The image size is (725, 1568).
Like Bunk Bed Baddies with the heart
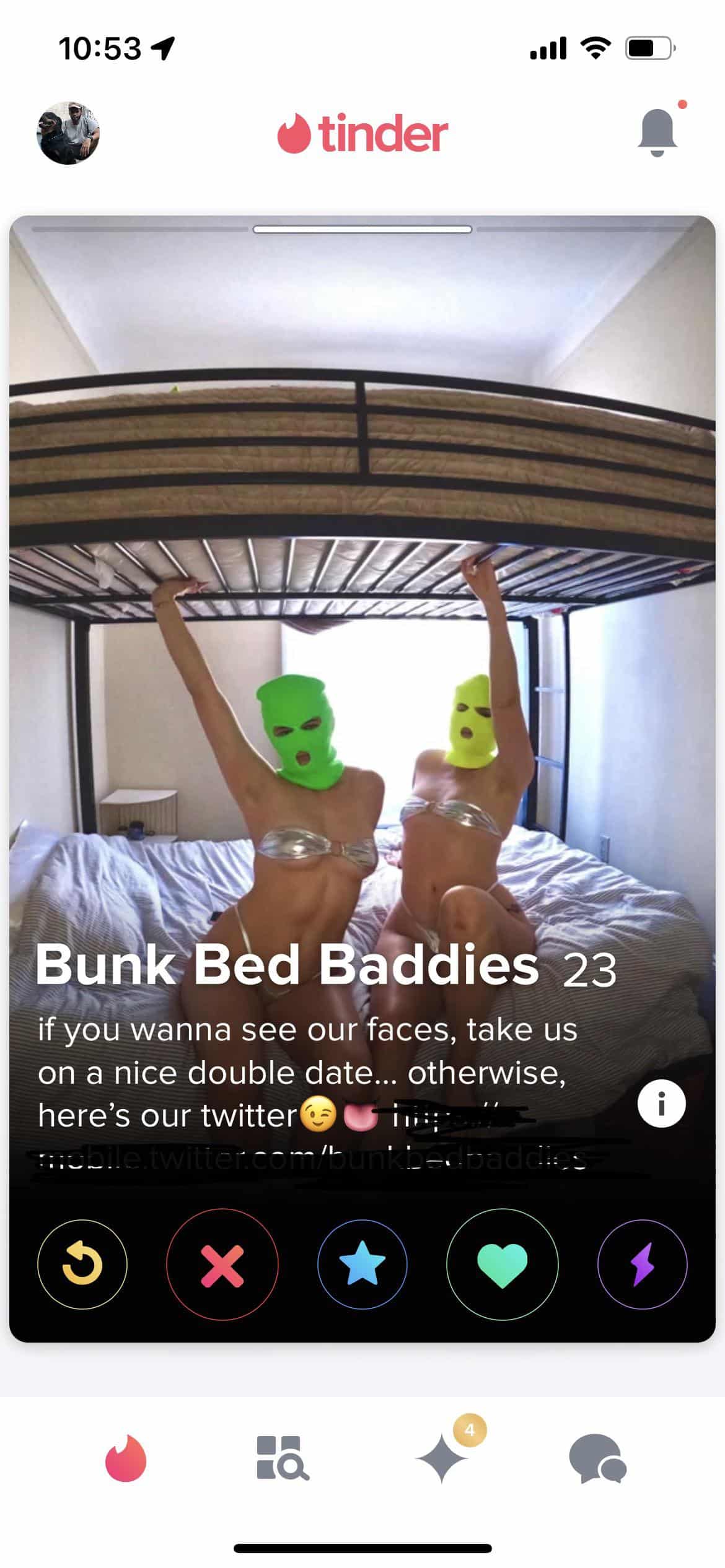click(x=503, y=1265)
